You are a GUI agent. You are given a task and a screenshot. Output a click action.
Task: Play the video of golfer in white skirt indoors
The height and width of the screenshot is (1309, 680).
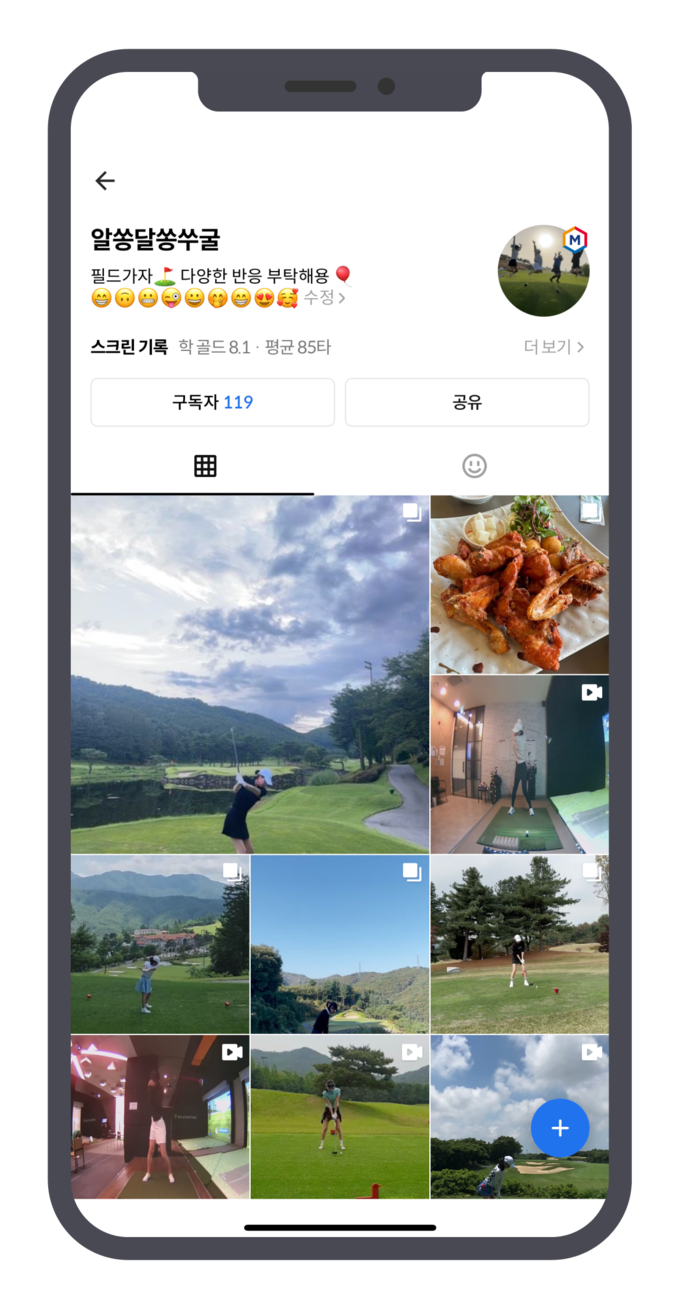coord(160,1116)
